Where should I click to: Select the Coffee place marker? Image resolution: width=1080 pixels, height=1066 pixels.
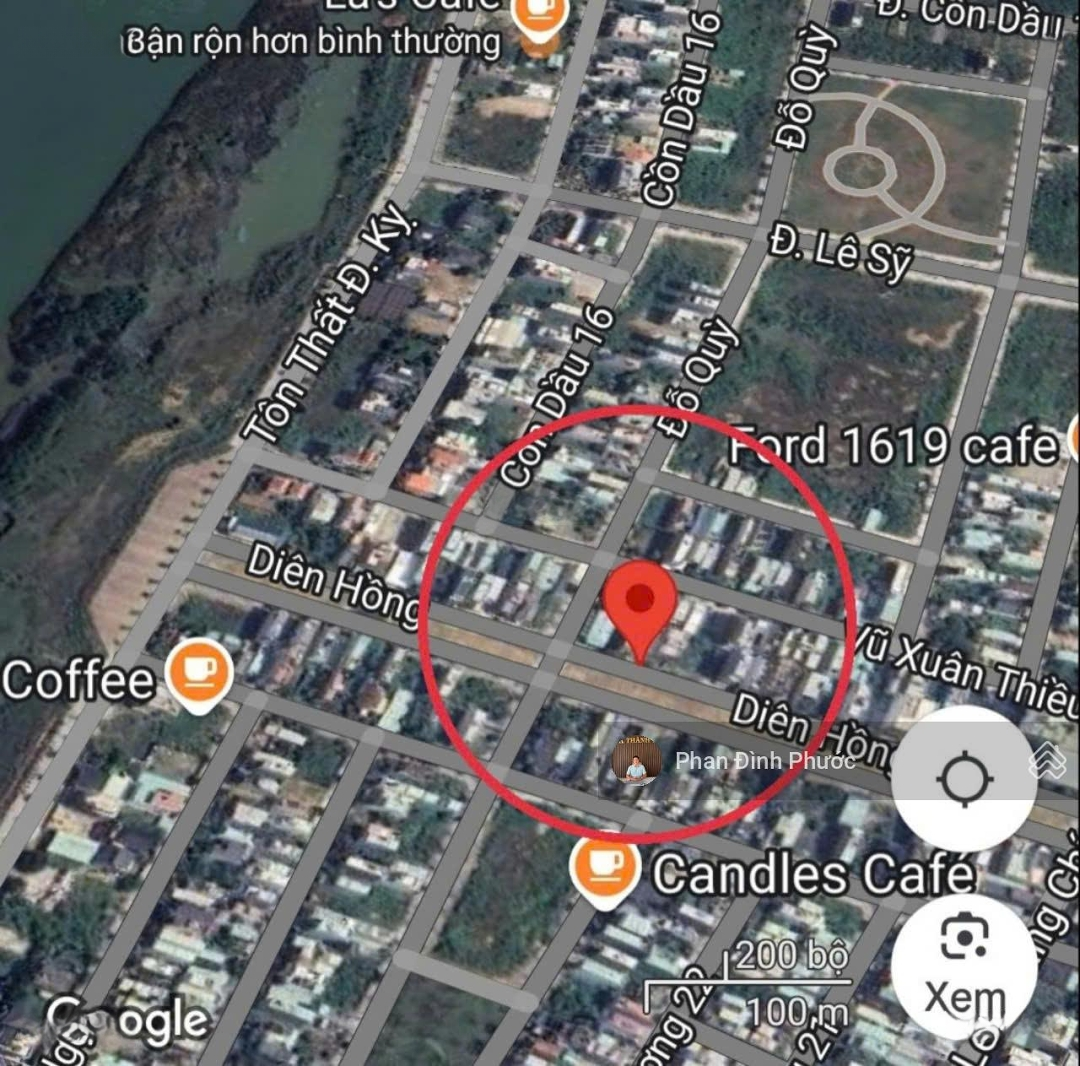click(199, 673)
